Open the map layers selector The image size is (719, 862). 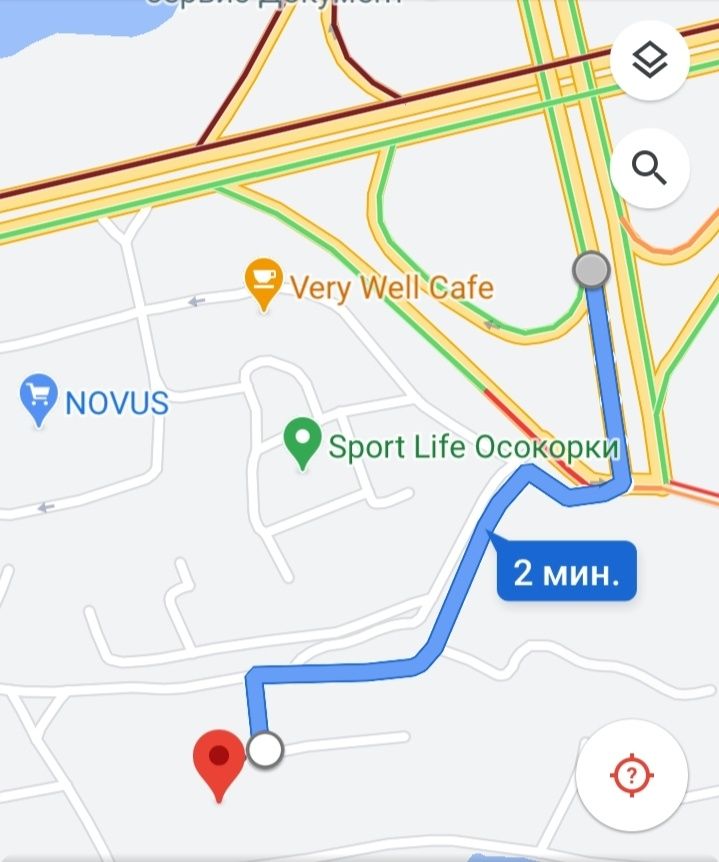pos(650,62)
